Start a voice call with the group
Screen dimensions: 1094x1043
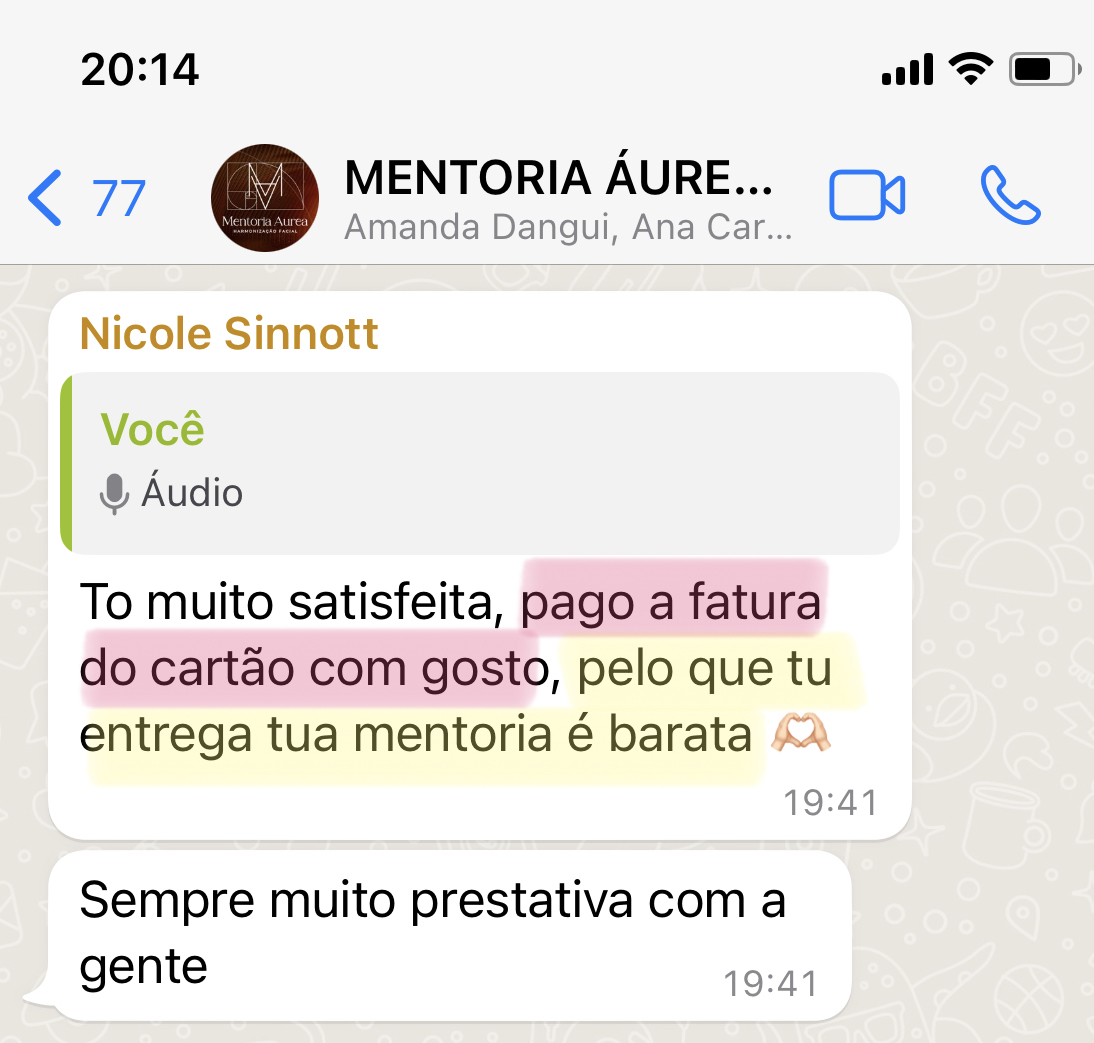tap(1010, 196)
